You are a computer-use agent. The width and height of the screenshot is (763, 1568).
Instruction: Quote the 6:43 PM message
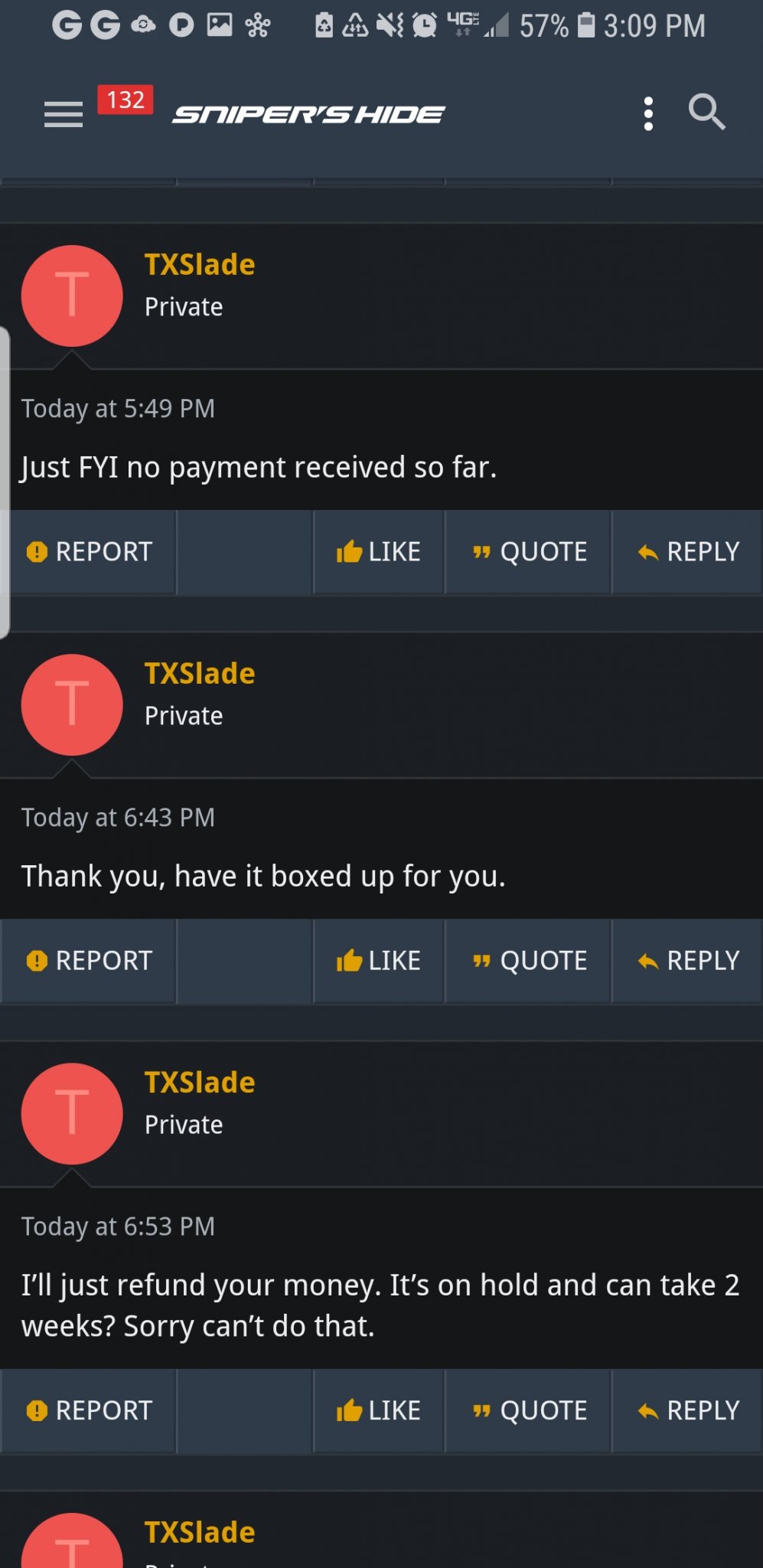point(529,961)
